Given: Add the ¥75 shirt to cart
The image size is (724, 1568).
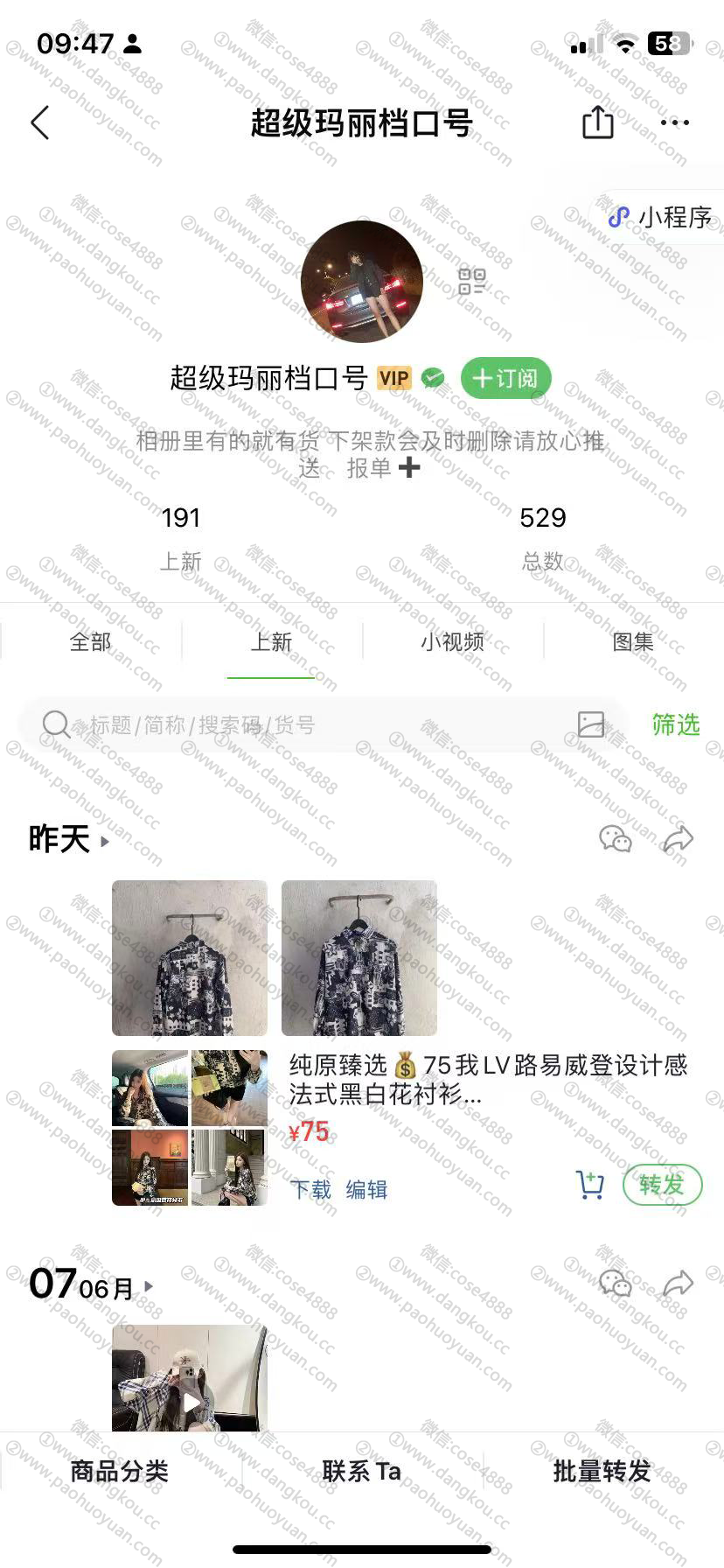Looking at the screenshot, I should click(591, 1185).
